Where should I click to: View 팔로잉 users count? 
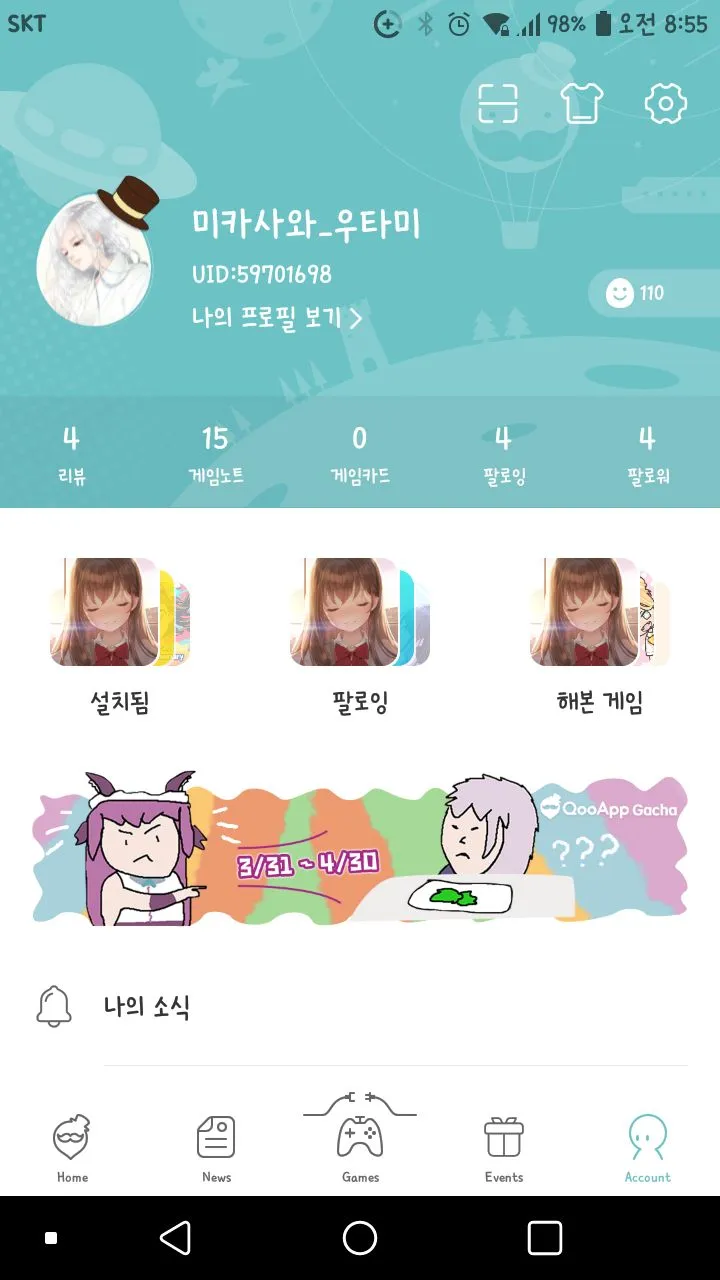point(503,454)
